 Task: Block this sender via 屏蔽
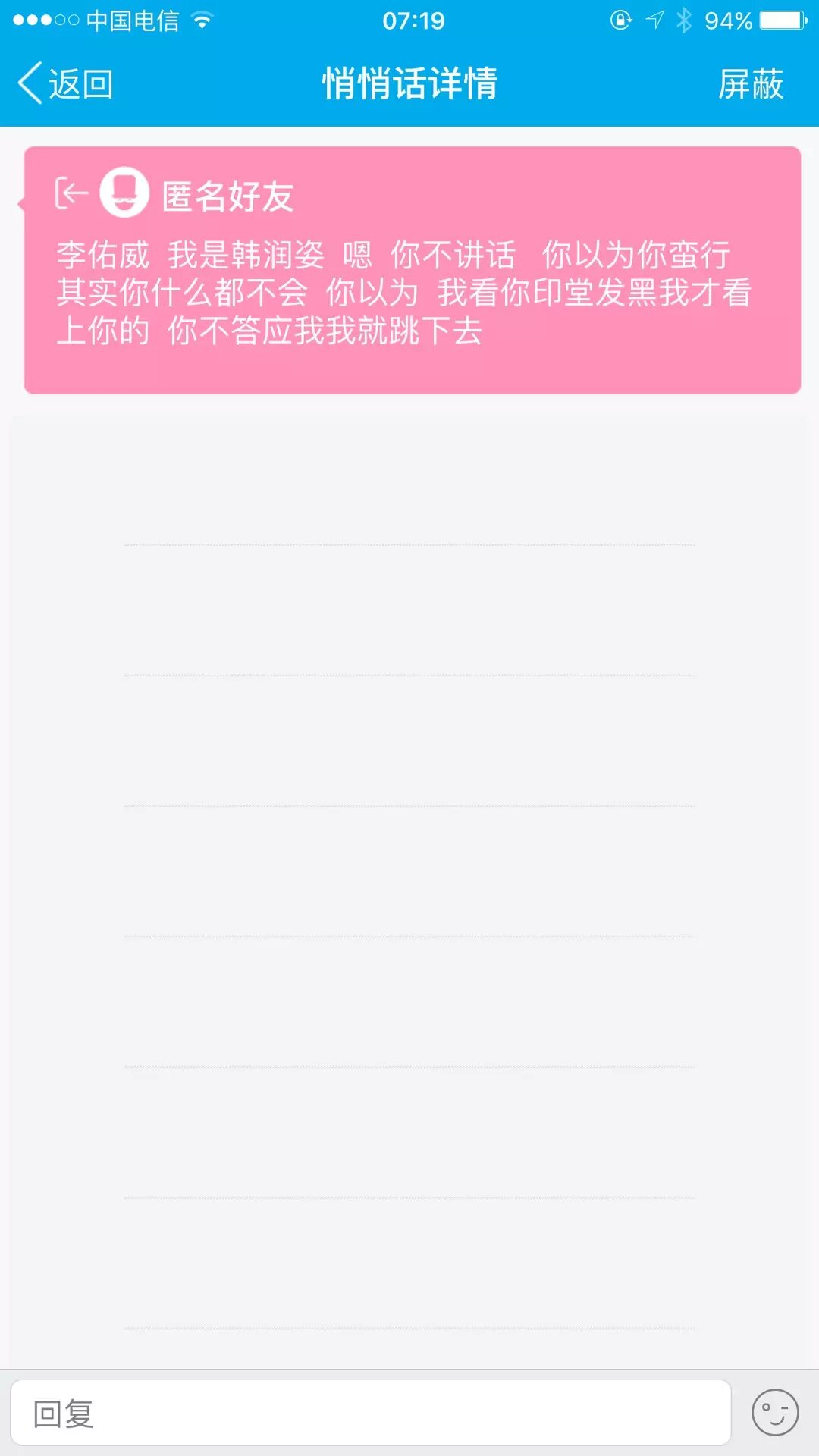pyautogui.click(x=750, y=83)
